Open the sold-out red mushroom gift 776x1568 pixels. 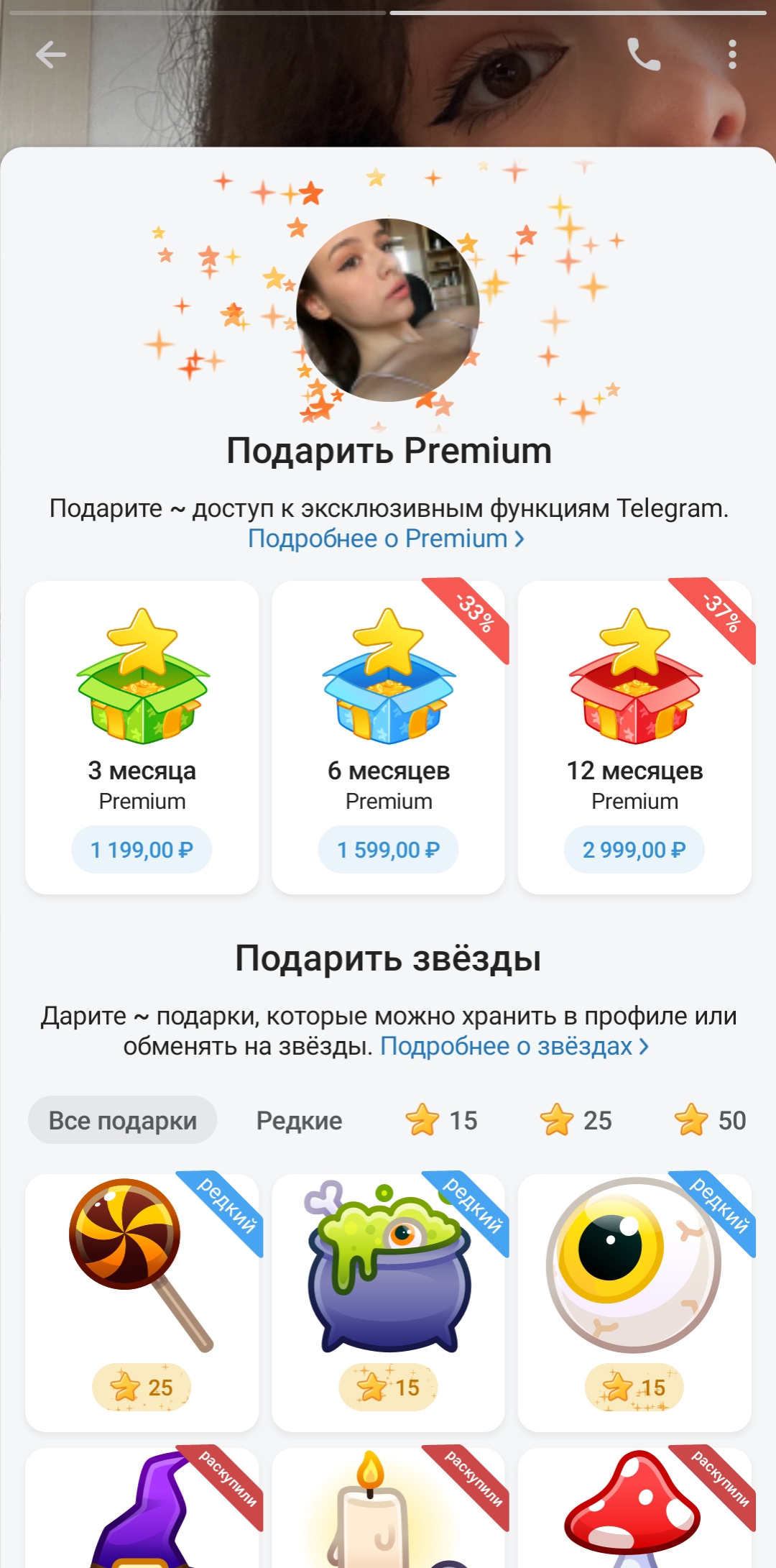tap(635, 1508)
